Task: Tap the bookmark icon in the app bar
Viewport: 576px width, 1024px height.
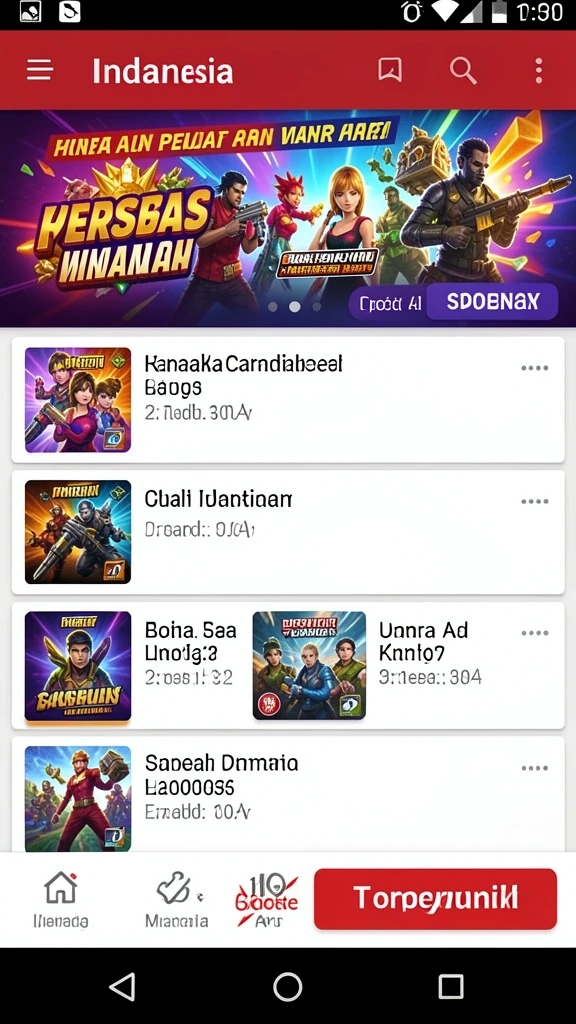Action: coord(390,70)
